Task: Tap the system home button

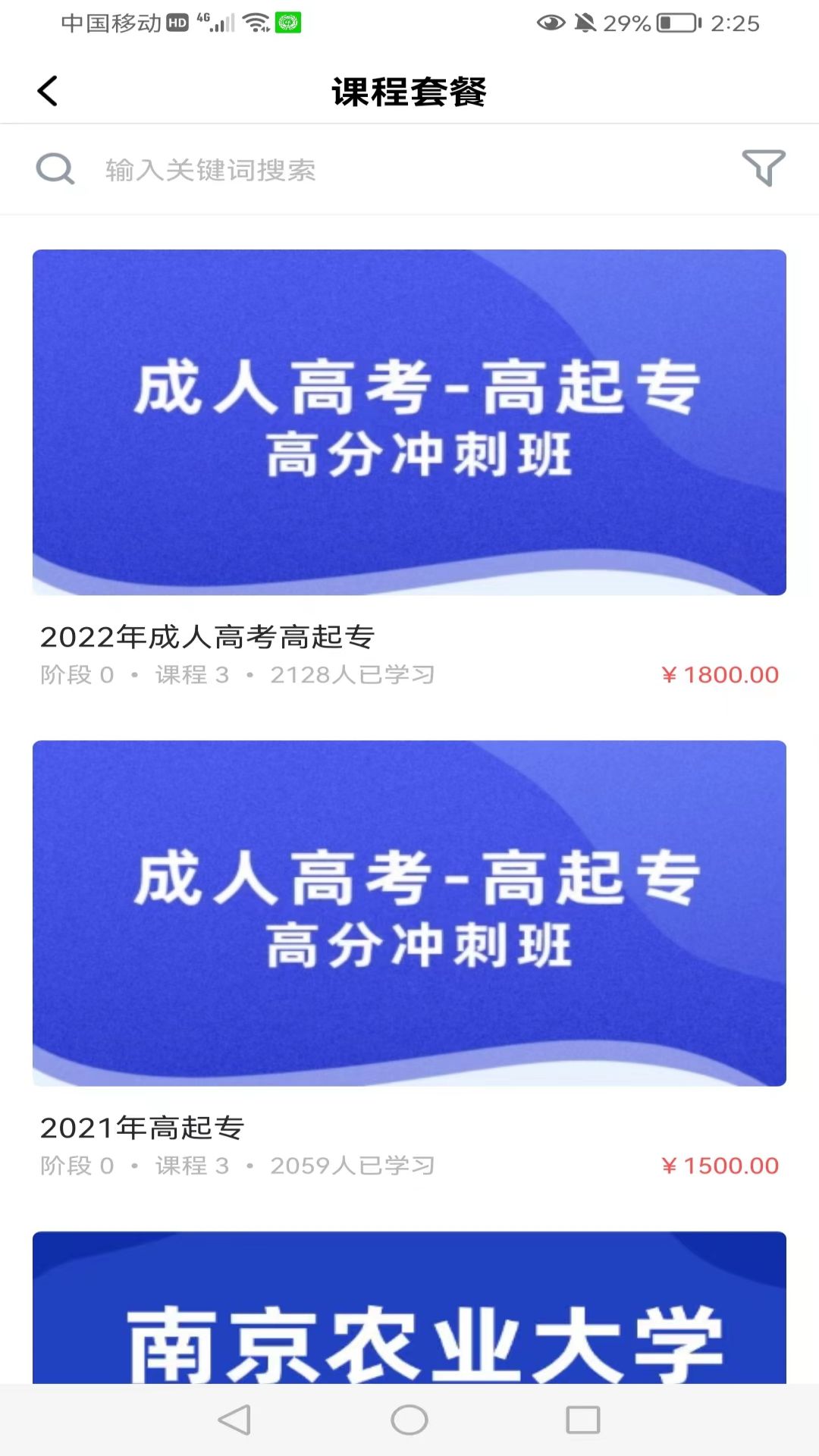Action: point(409,1420)
